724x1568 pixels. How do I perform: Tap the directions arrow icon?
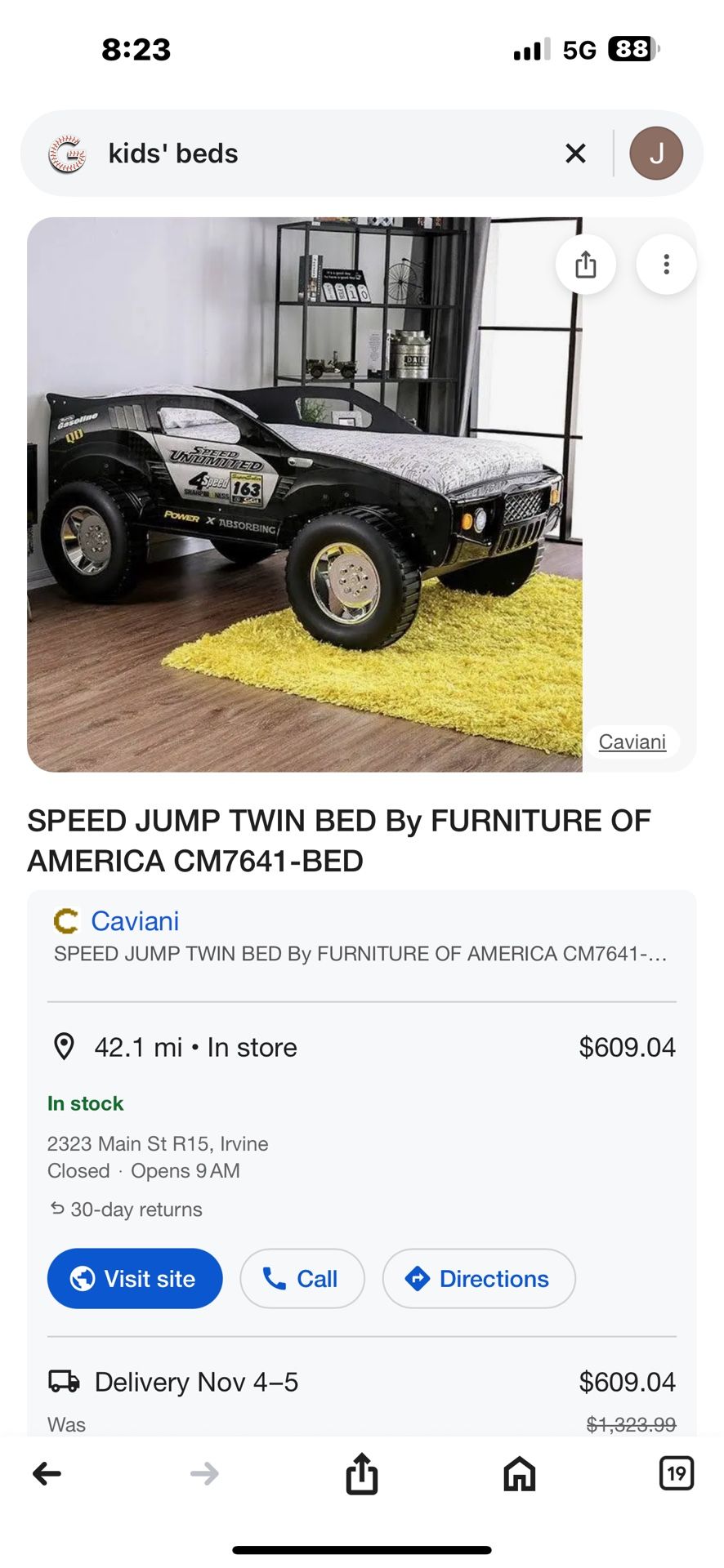click(417, 1278)
